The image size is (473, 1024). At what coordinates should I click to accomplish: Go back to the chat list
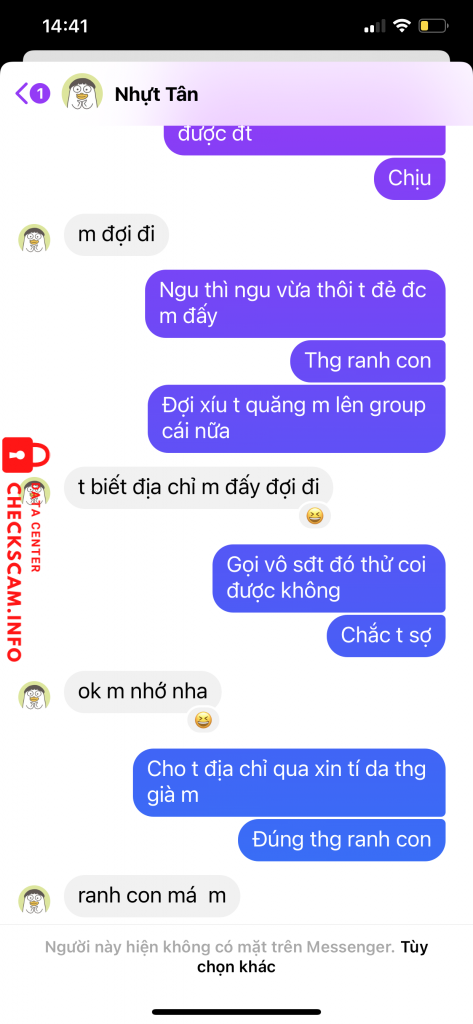point(32,93)
